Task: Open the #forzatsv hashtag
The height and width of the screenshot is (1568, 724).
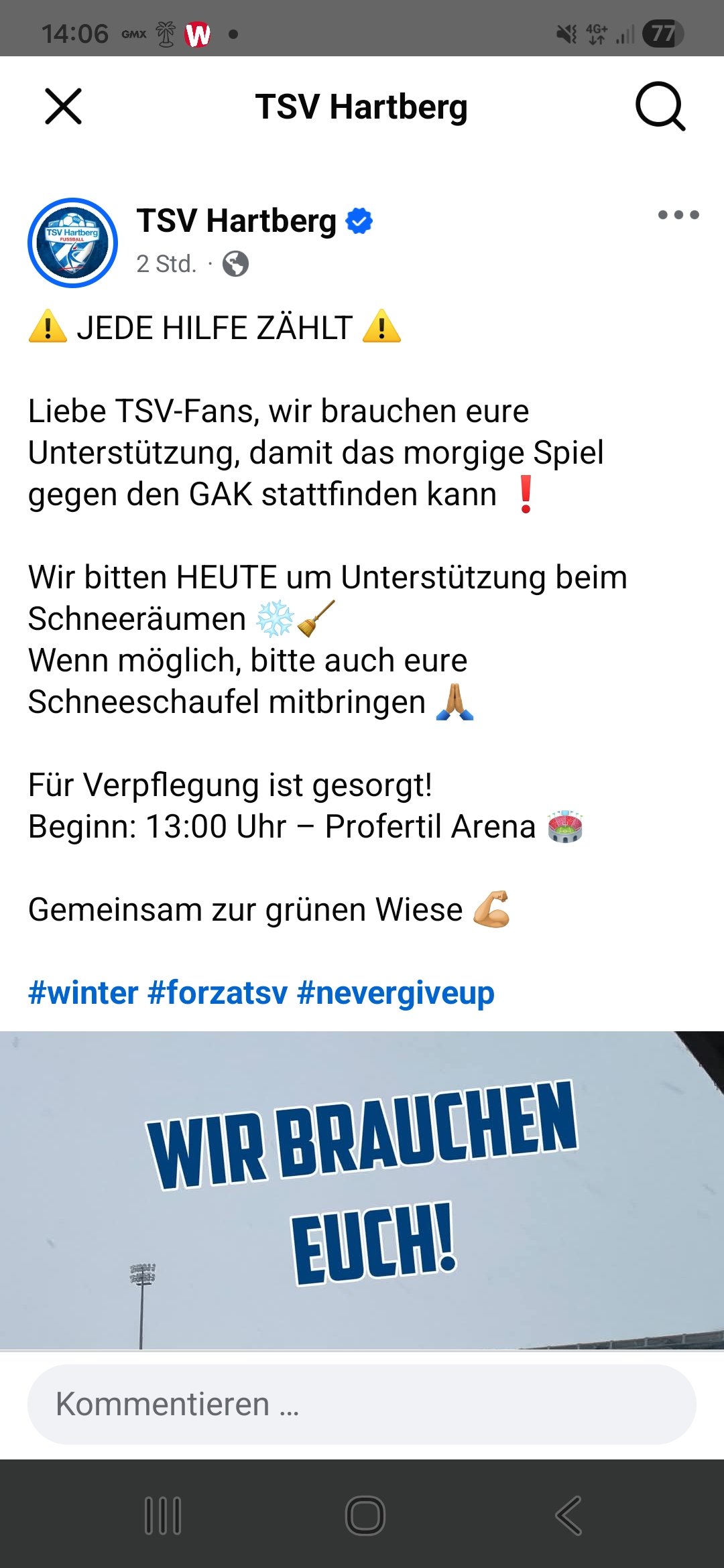Action: (217, 992)
